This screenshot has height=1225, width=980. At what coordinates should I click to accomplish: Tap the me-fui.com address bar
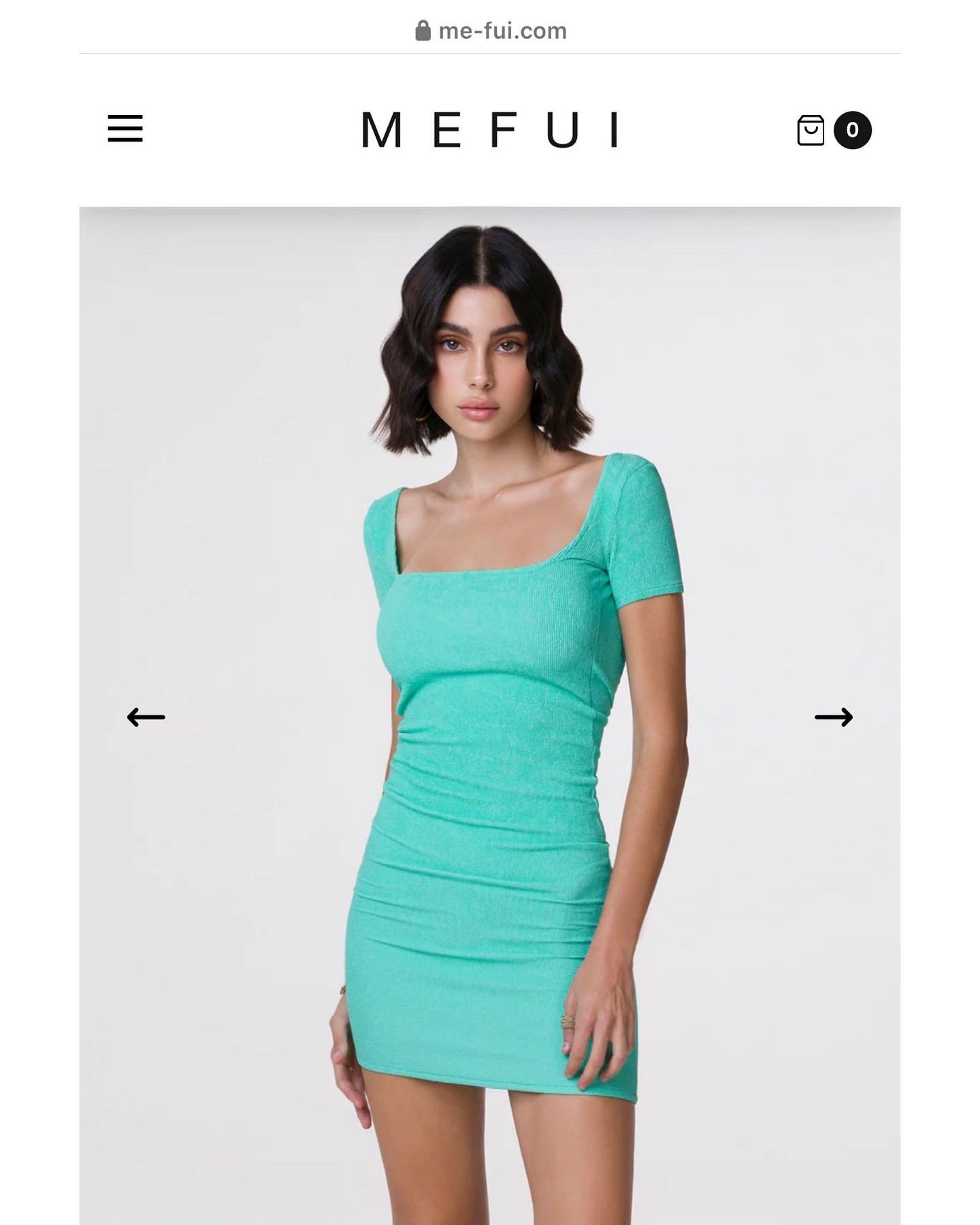(x=490, y=31)
